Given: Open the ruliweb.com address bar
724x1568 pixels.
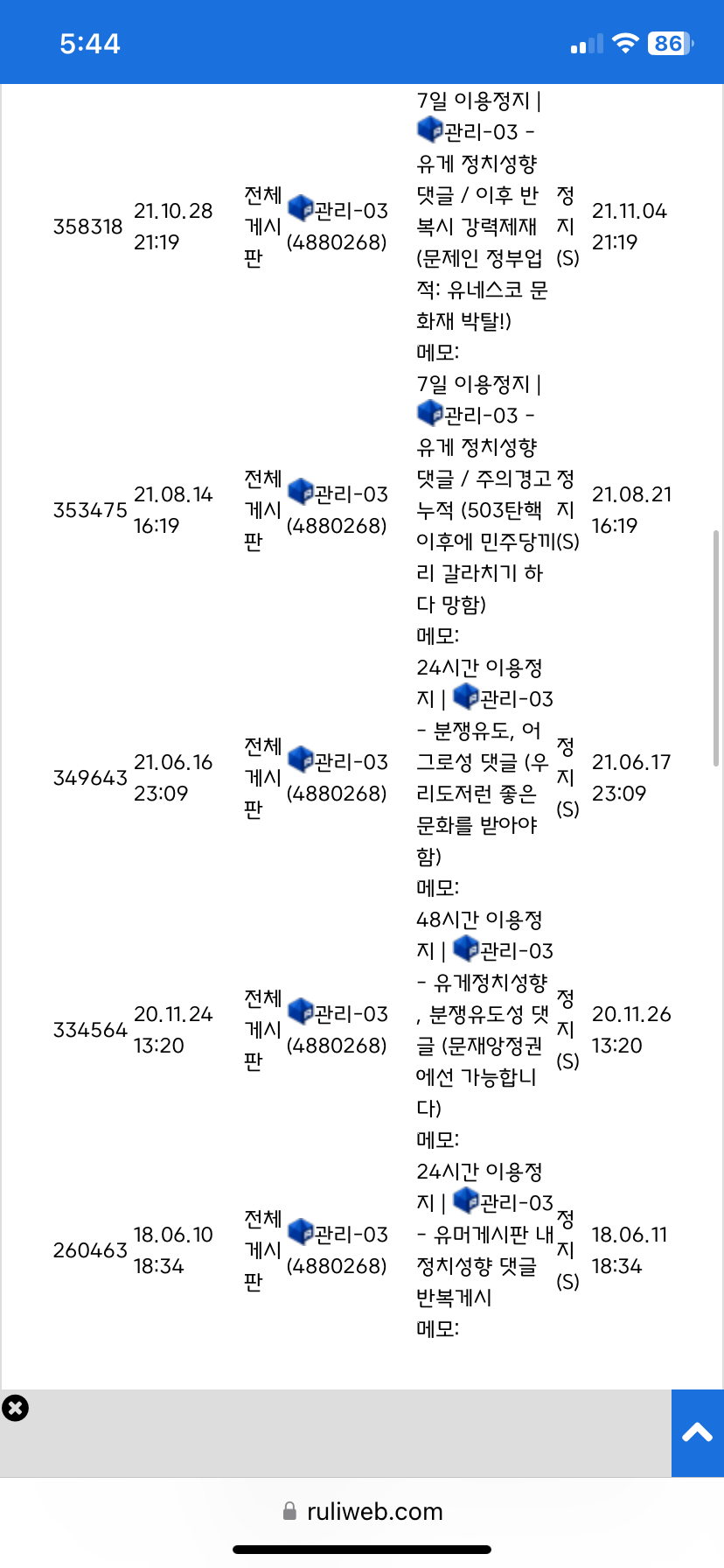Looking at the screenshot, I should click(x=362, y=1511).
